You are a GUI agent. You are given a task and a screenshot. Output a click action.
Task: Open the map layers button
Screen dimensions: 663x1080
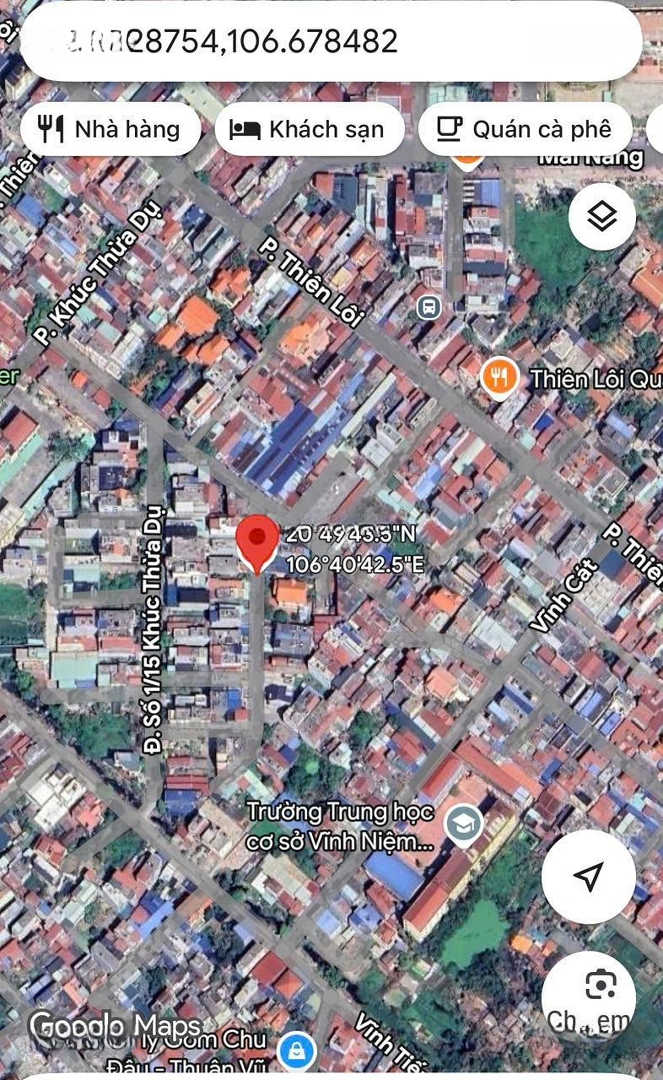[602, 216]
